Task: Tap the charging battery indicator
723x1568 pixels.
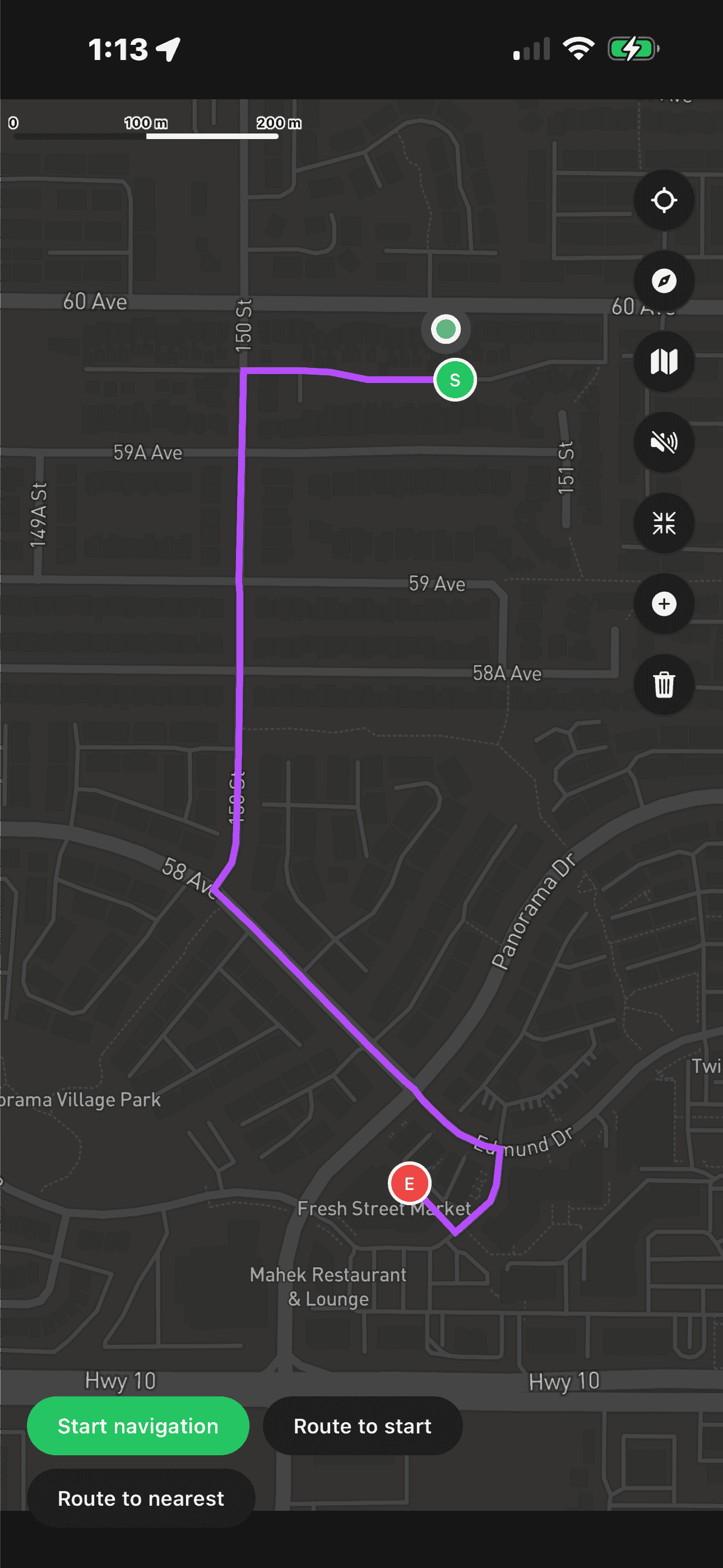Action: tap(632, 48)
